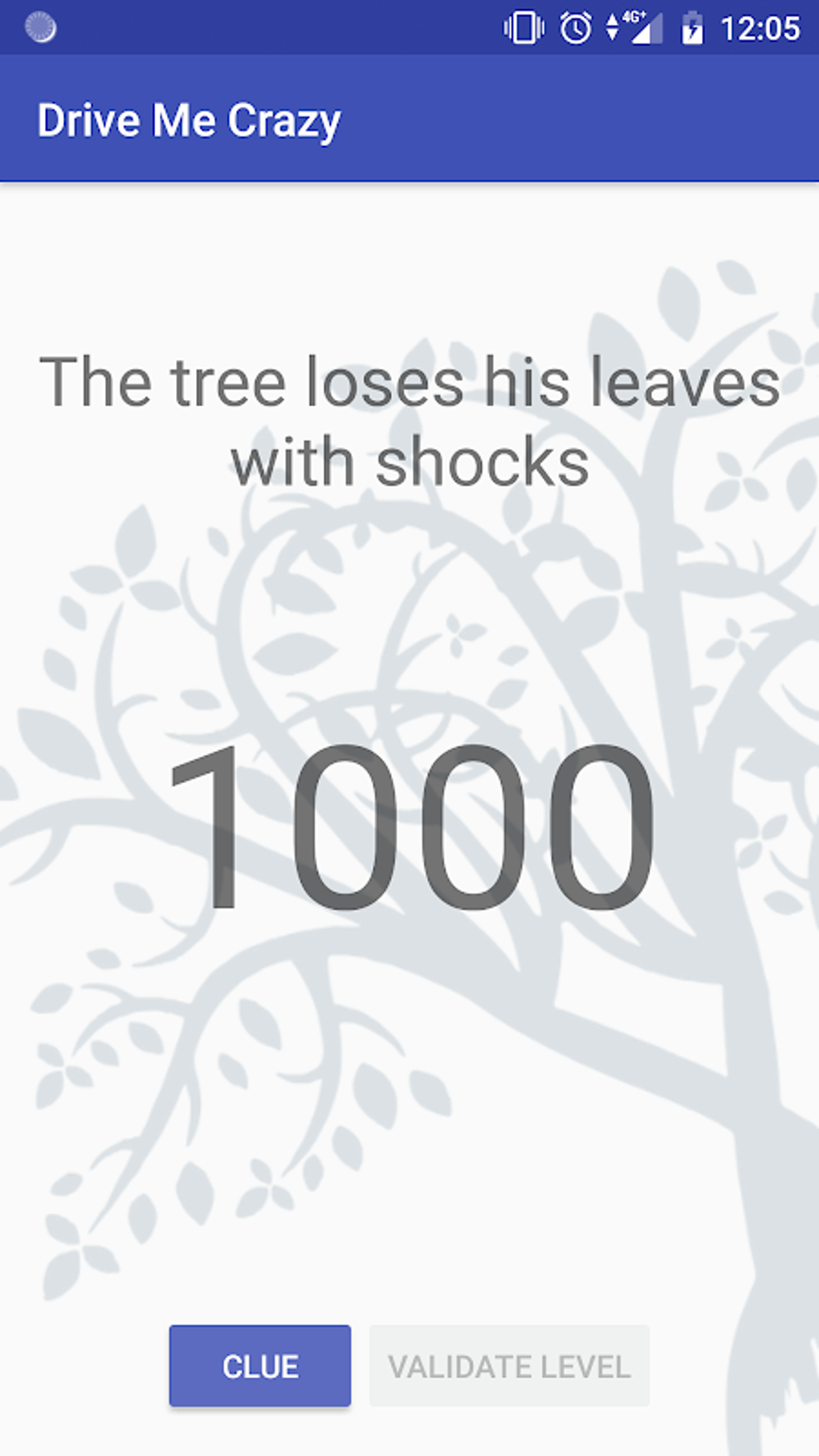
Task: Click the Drive Me Crazy title
Action: 189,120
